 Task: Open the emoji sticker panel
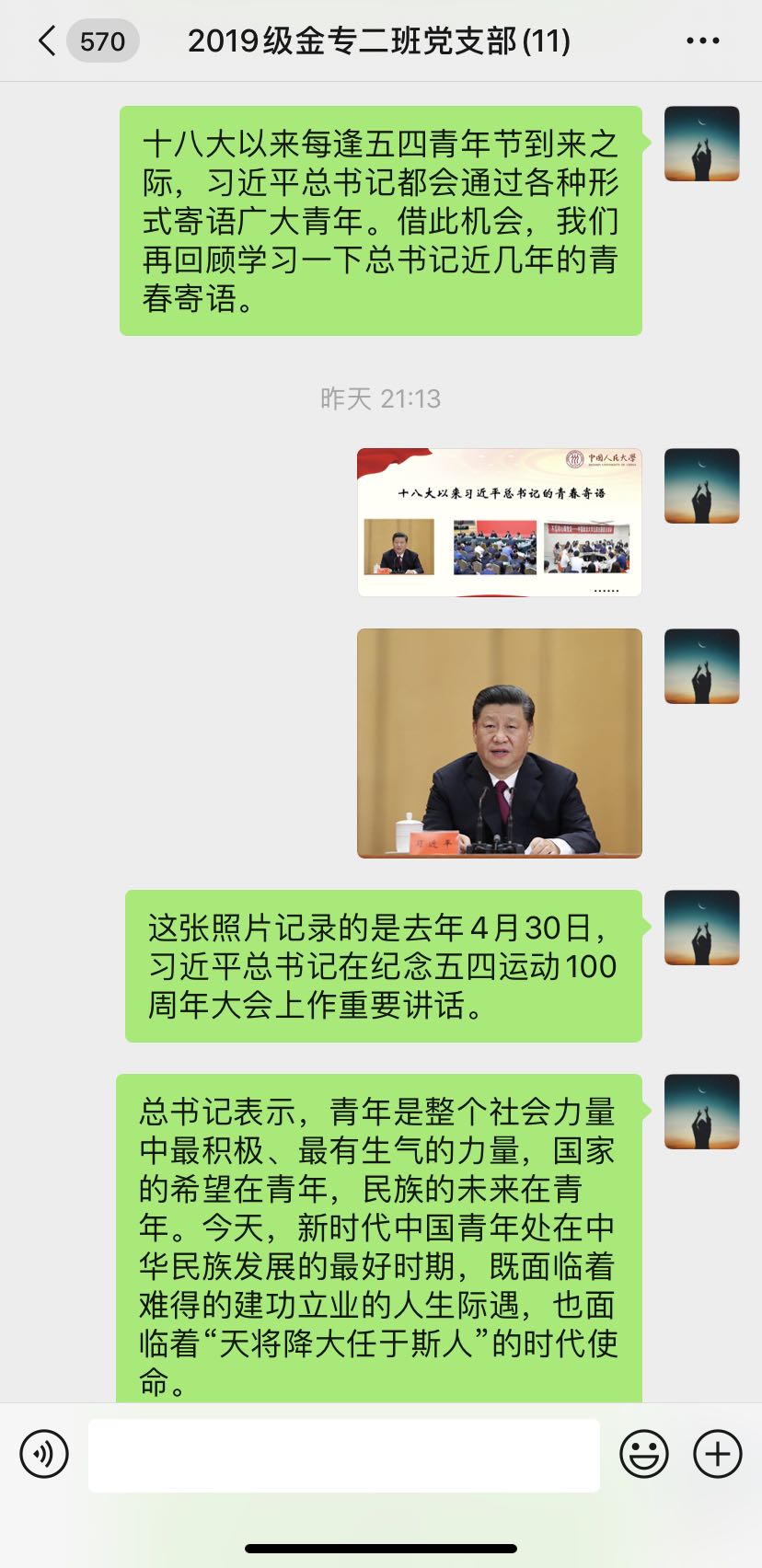pyautogui.click(x=643, y=1454)
